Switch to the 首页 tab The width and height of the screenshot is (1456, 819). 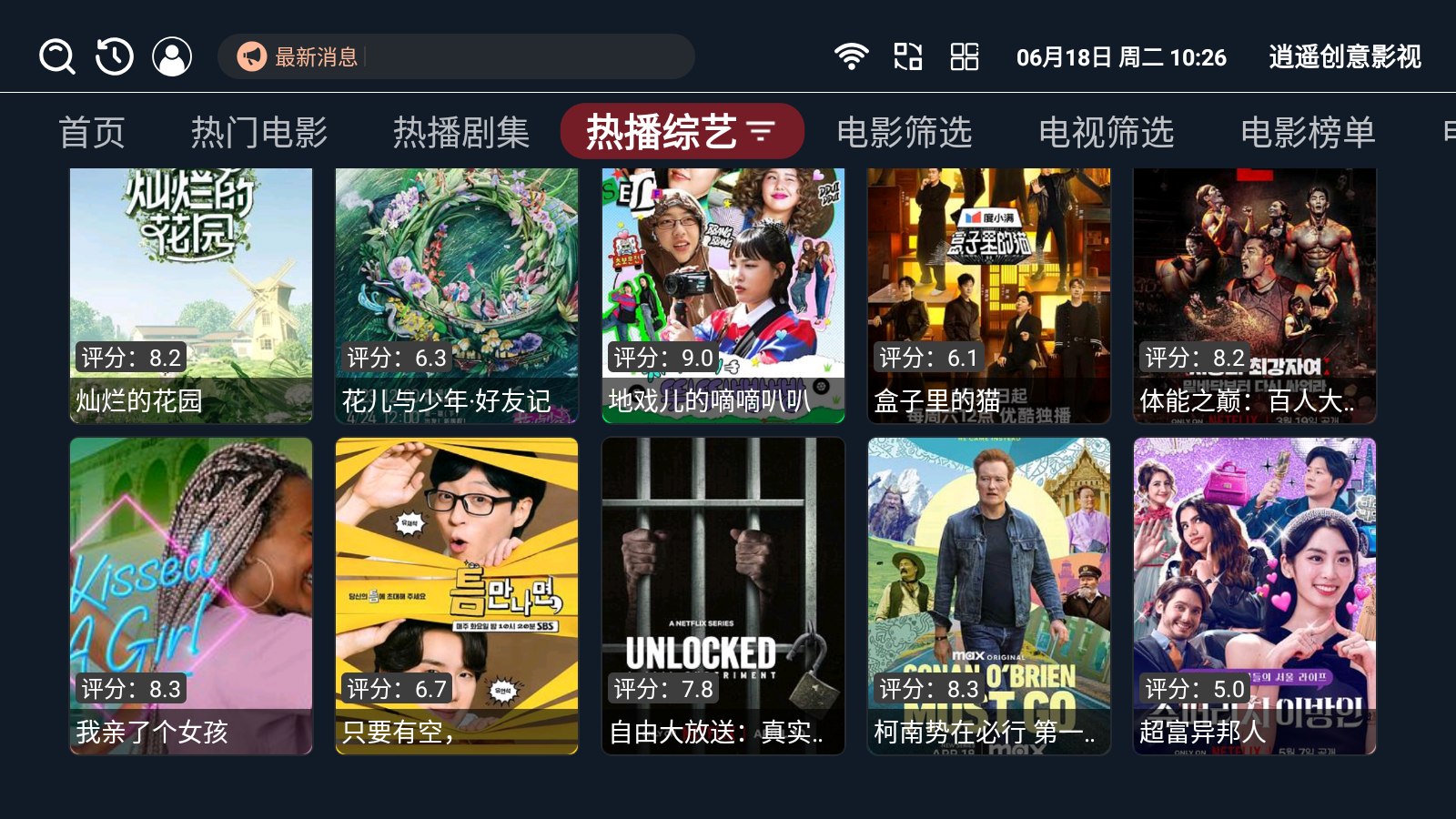coord(91,133)
